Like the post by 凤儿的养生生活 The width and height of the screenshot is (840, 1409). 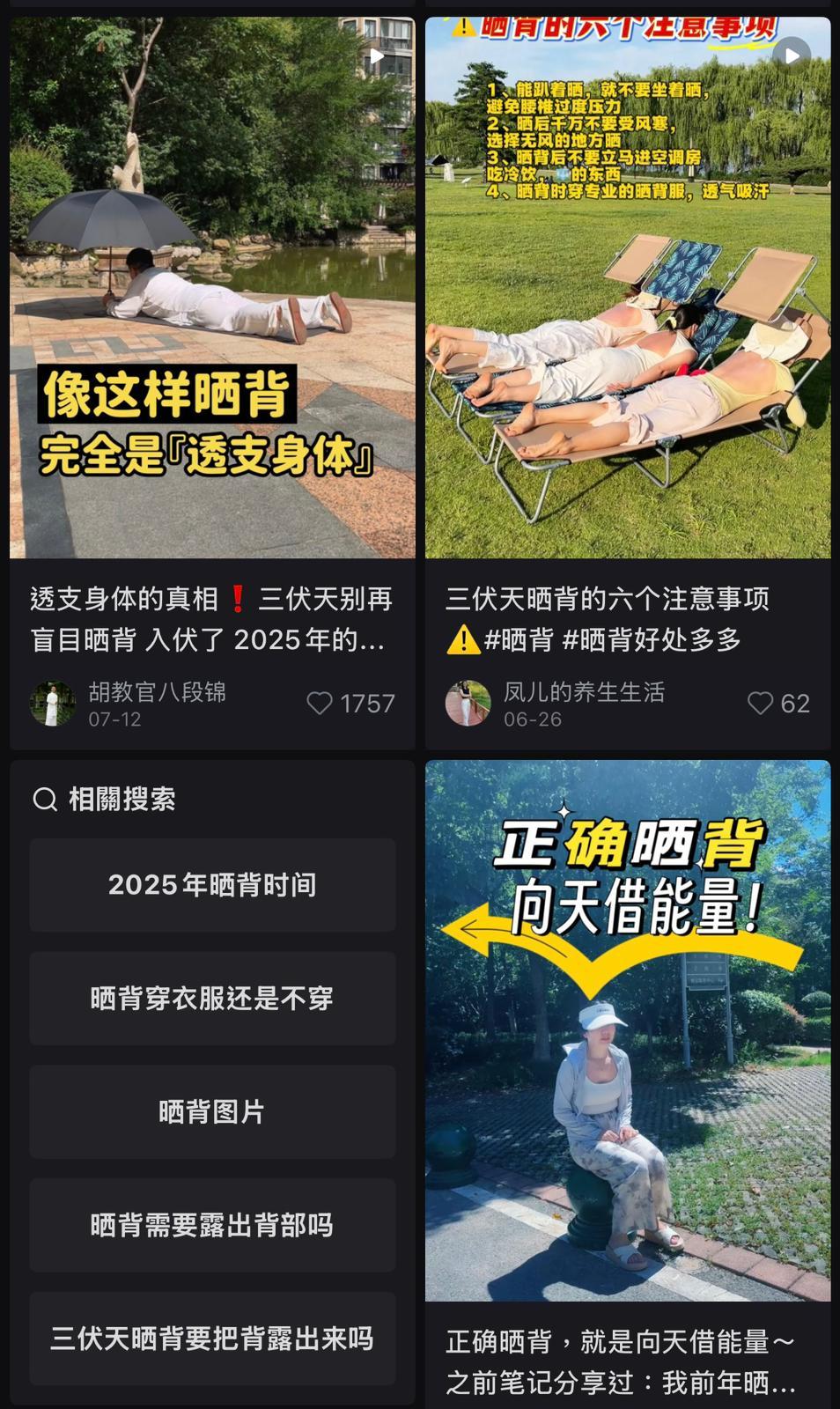coord(760,703)
